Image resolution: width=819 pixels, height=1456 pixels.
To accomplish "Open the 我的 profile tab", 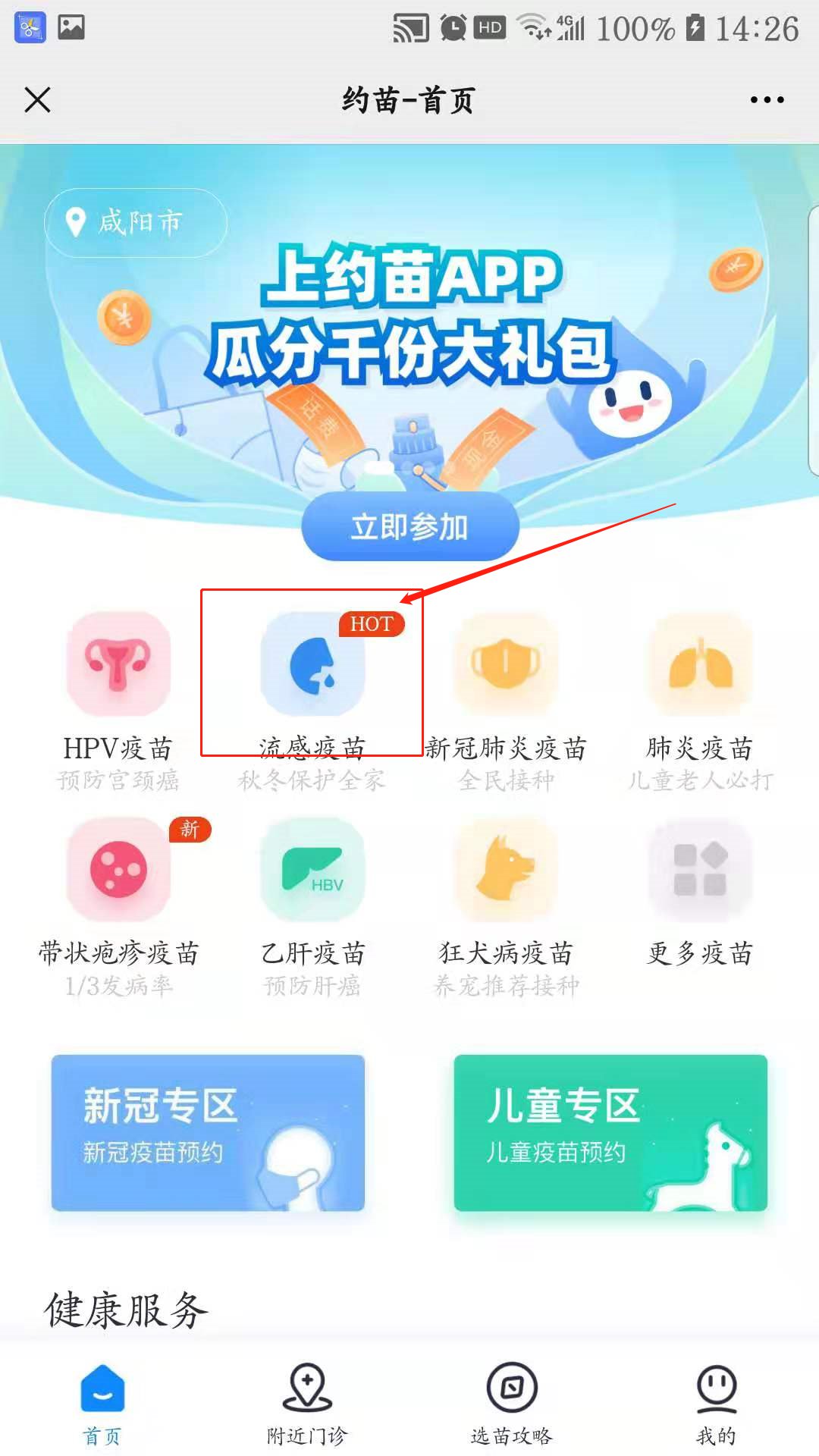I will click(x=716, y=1403).
